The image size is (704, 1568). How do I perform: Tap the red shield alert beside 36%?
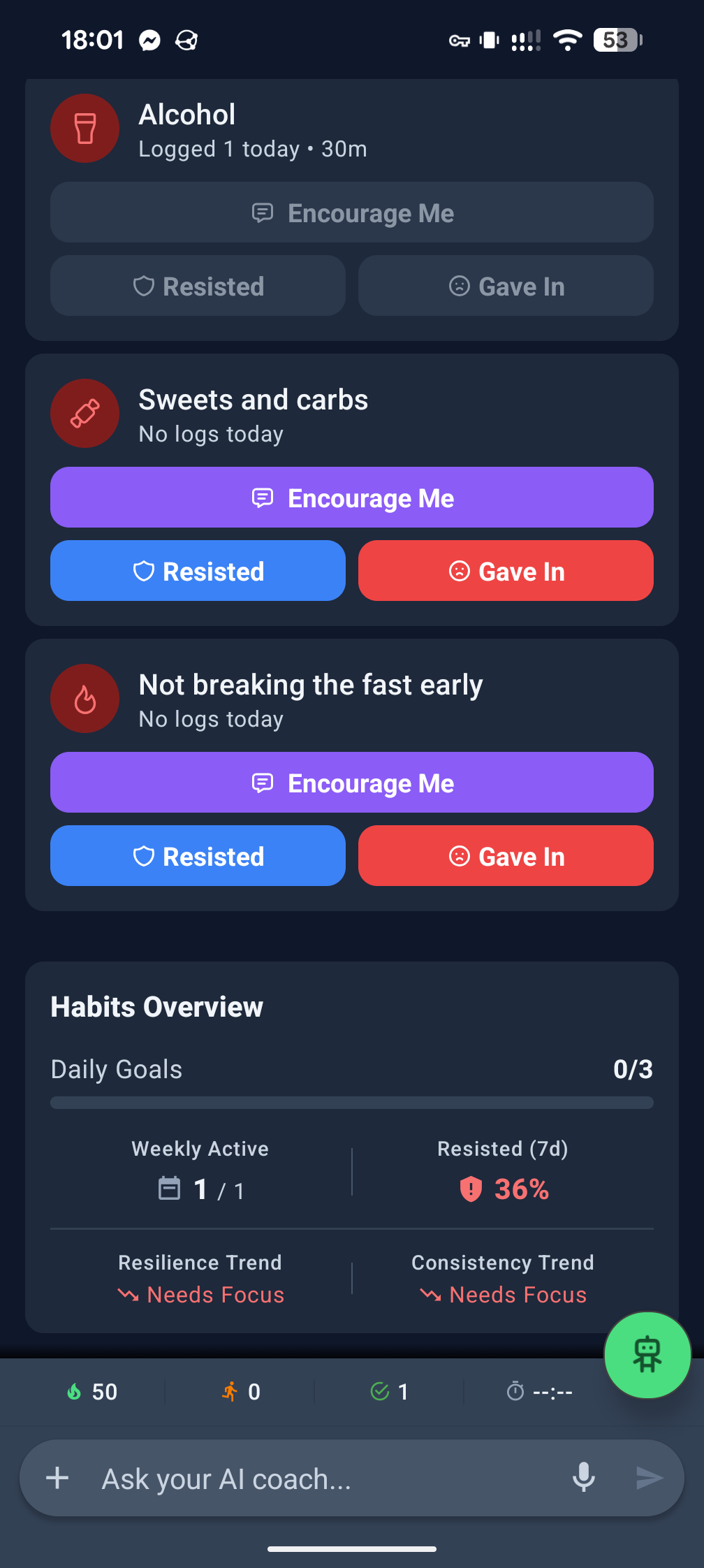pos(471,1189)
